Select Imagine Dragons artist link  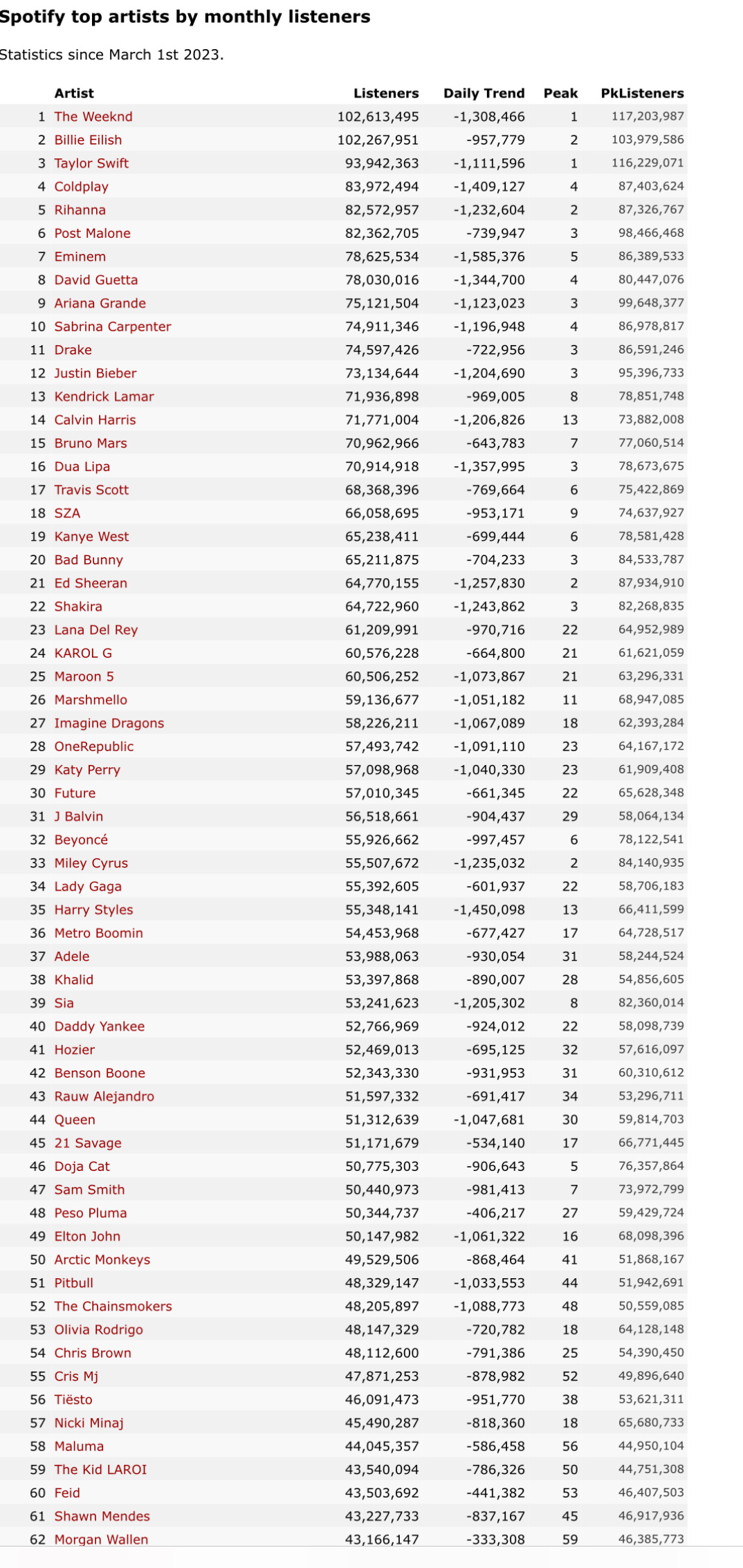[x=109, y=723]
